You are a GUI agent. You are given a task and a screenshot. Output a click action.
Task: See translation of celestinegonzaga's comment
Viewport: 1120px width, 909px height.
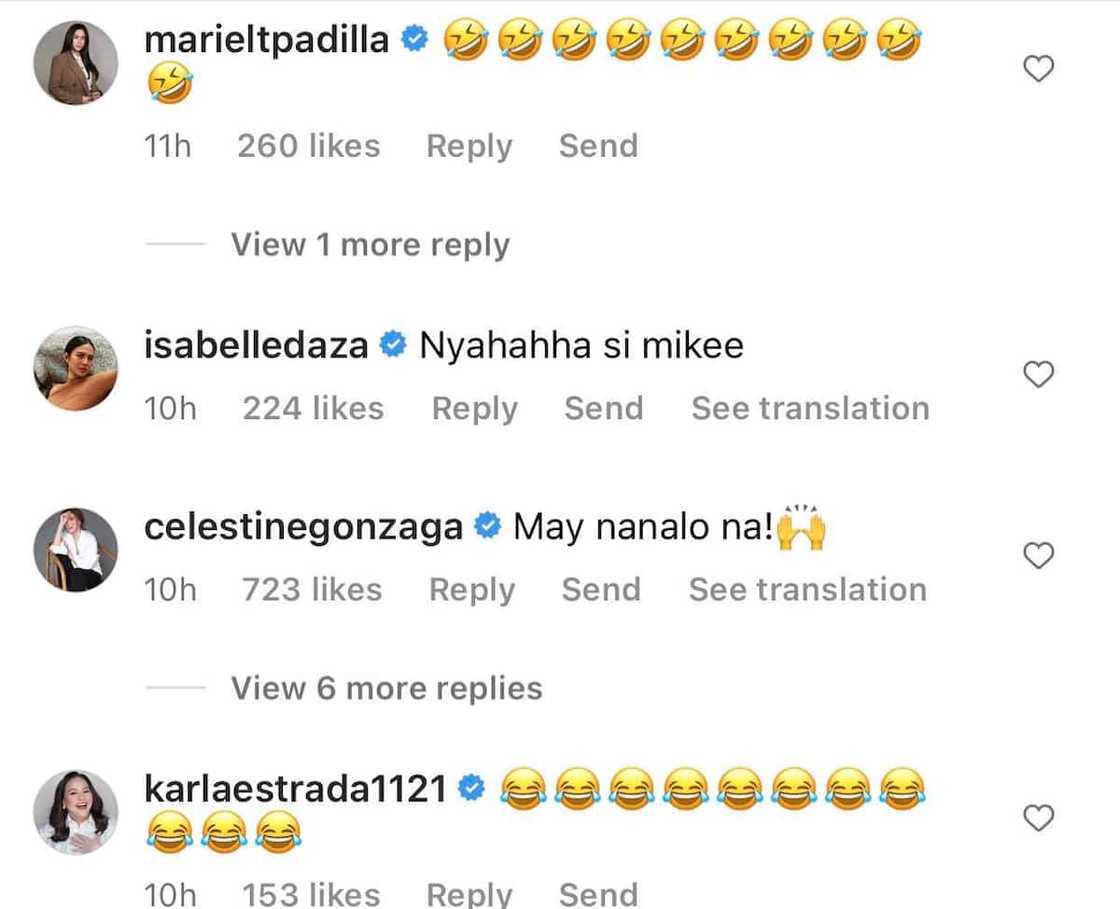[x=807, y=590]
